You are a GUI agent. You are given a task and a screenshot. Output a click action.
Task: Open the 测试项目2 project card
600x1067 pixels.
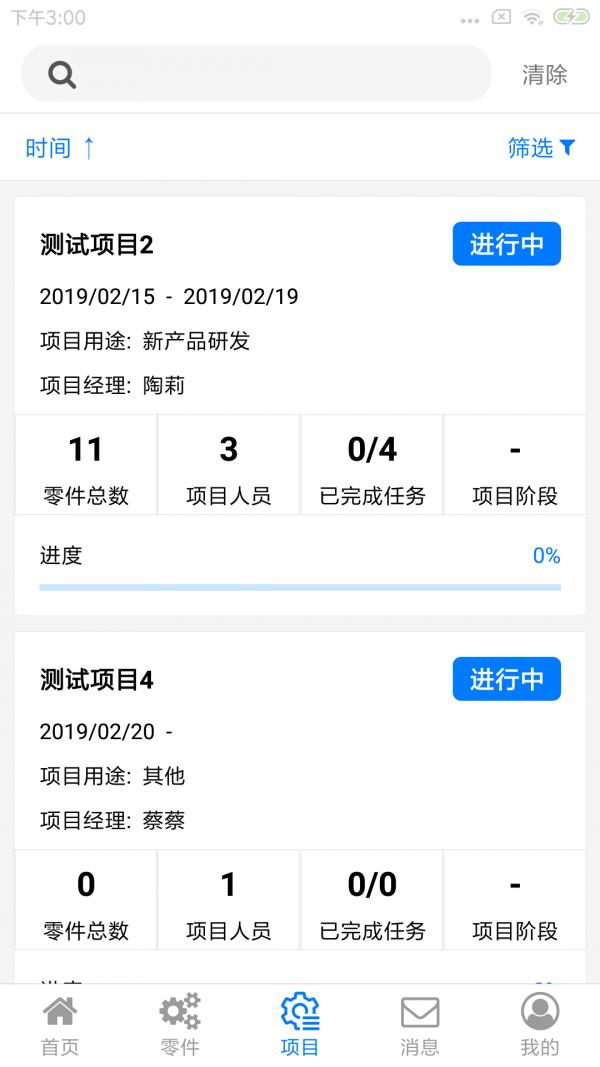point(300,406)
